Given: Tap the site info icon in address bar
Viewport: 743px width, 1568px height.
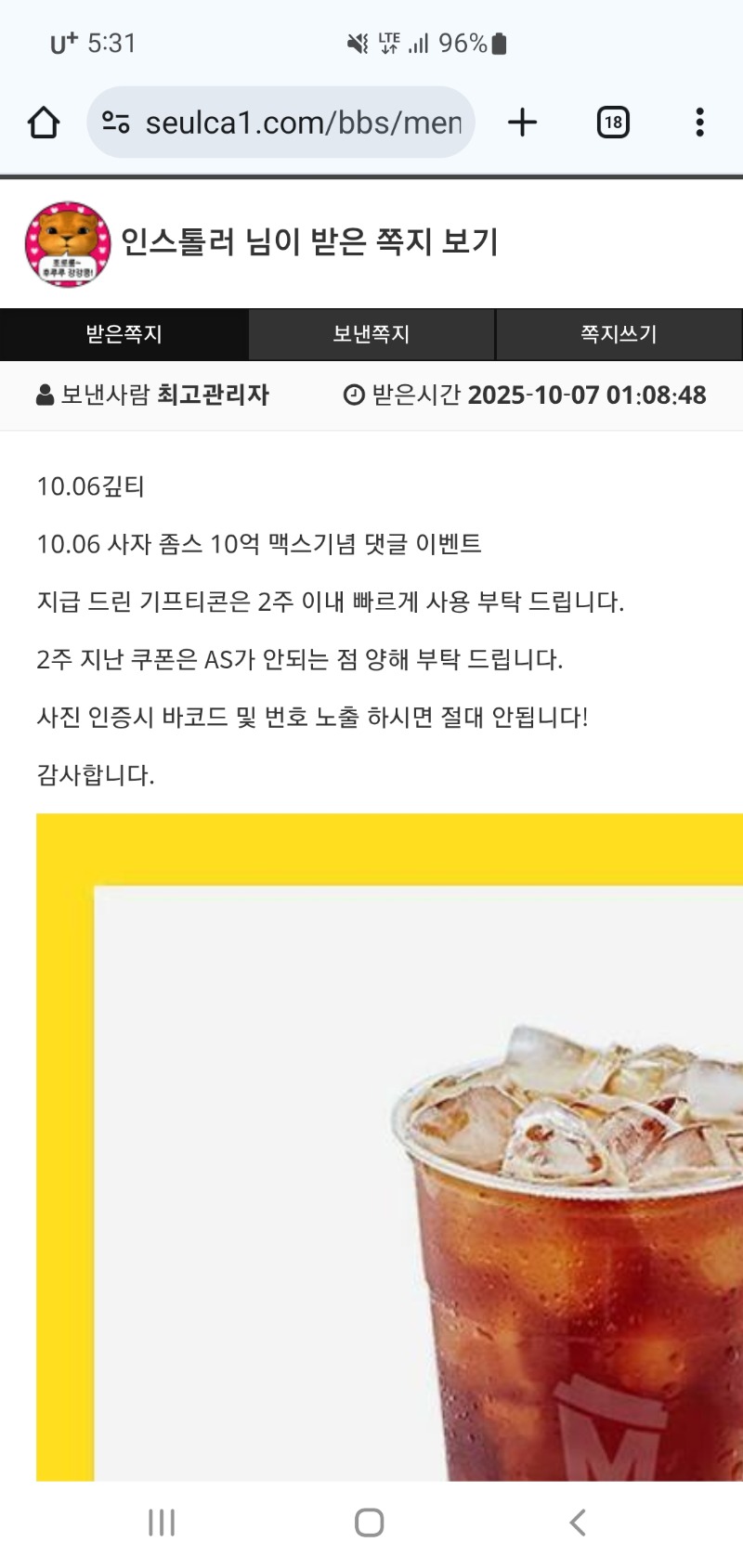Looking at the screenshot, I should point(116,123).
